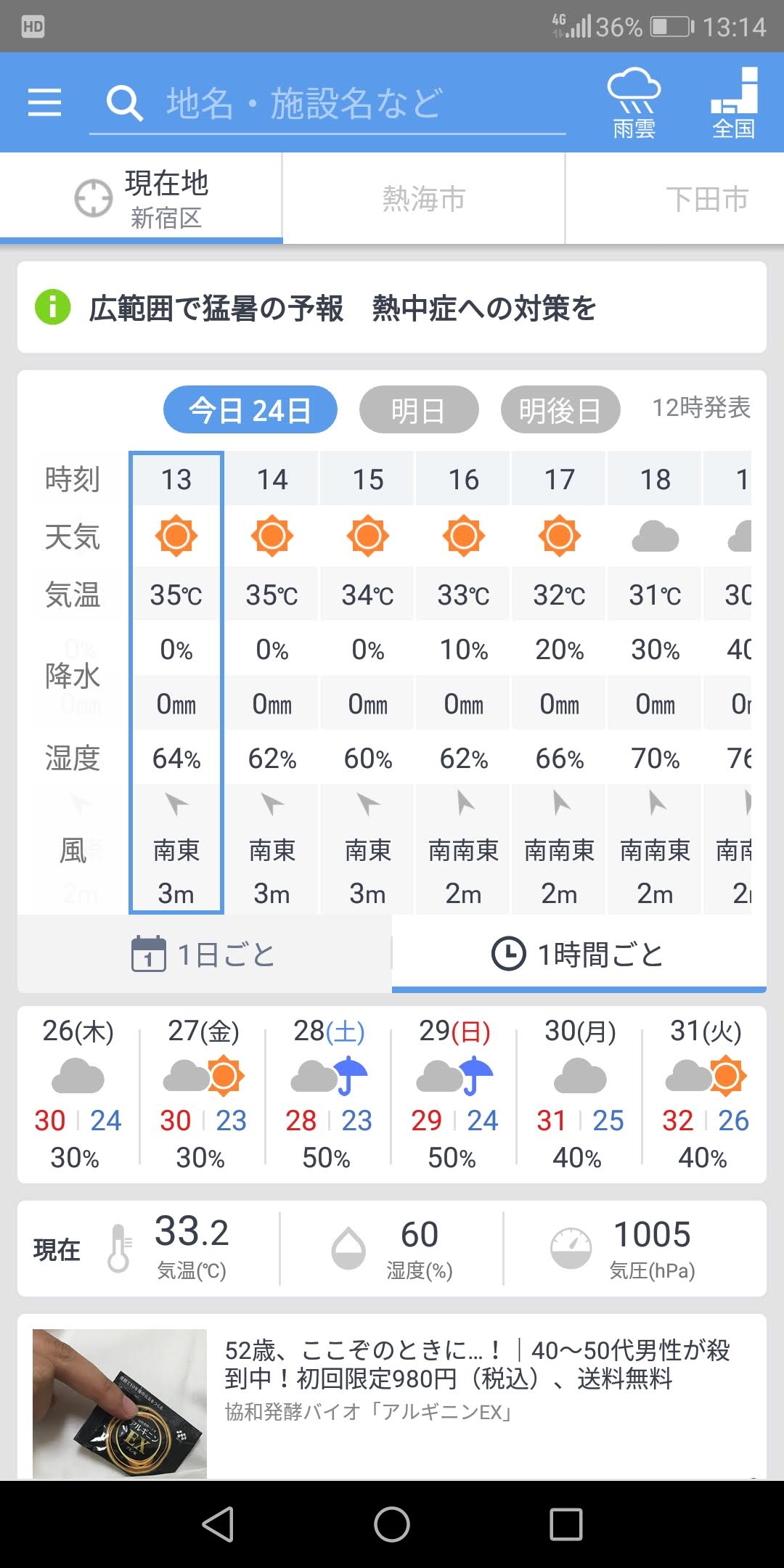Open the アルギニンEX advertisement
This screenshot has width=784, height=1568.
tap(392, 1397)
